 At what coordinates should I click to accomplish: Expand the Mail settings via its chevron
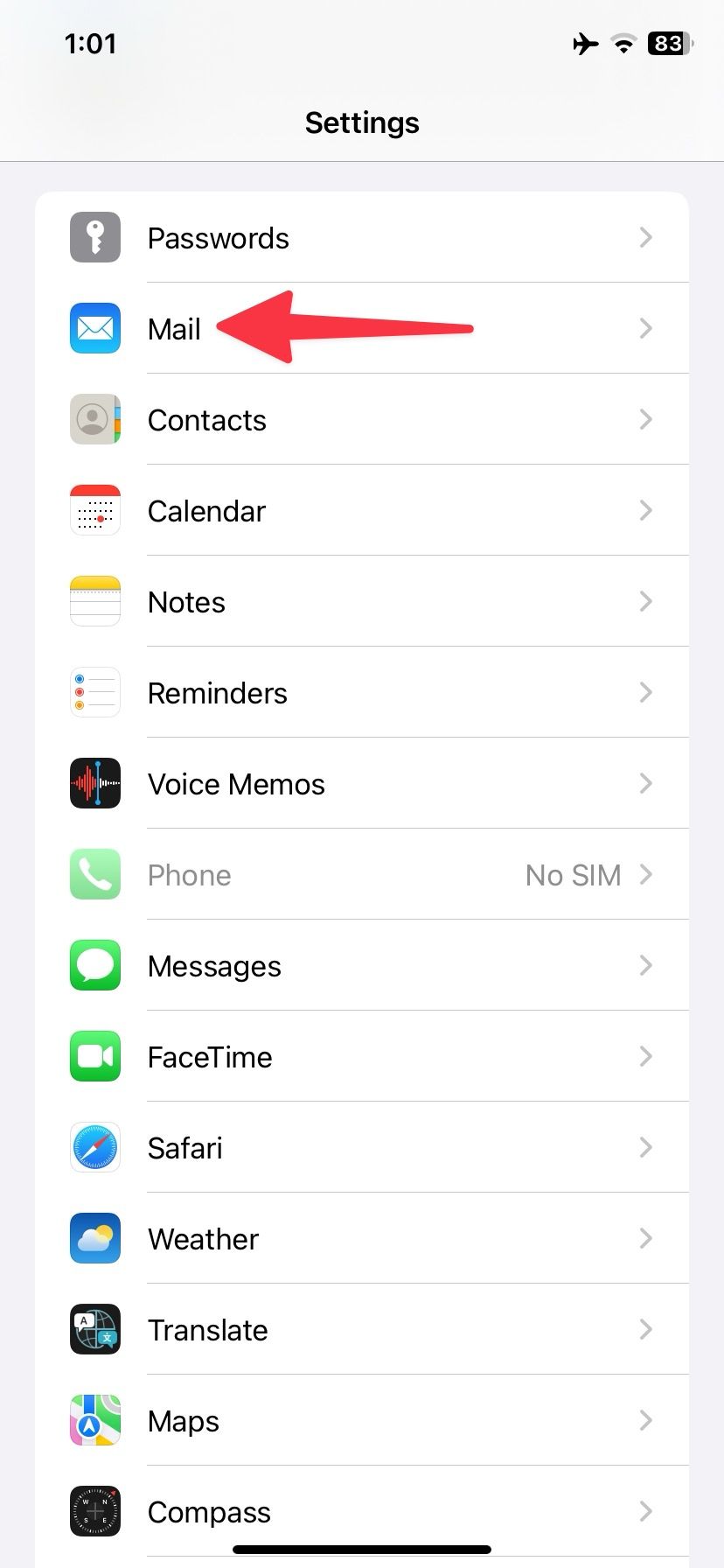pos(645,328)
